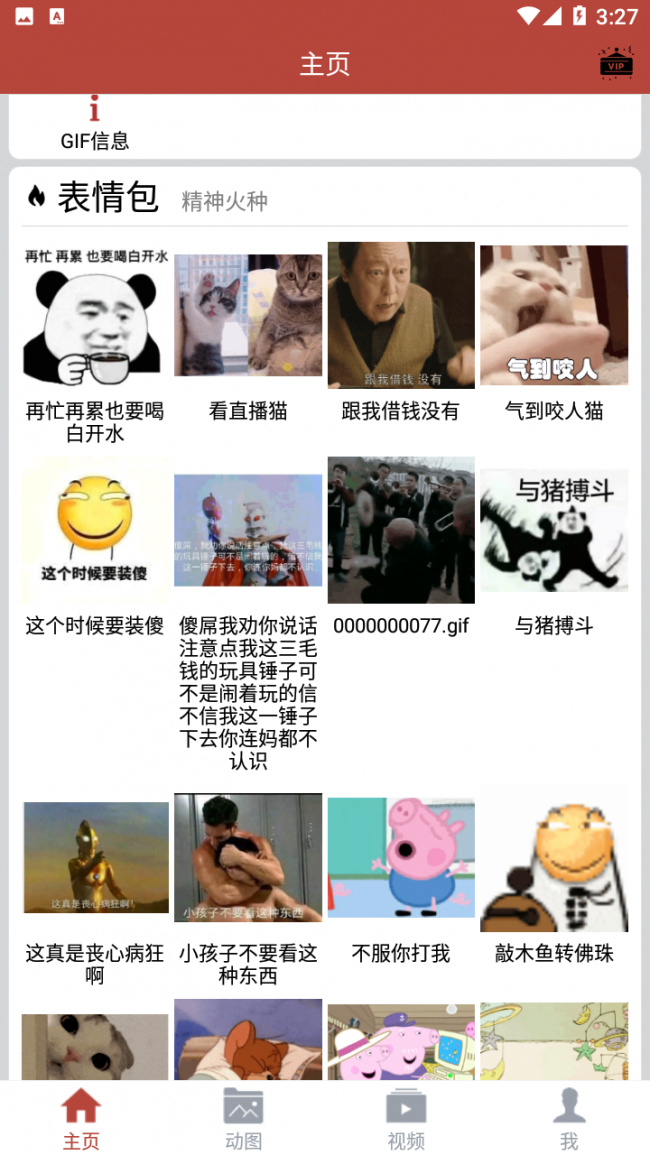Tap the 敲木鱼转佛珠 sticker
The width and height of the screenshot is (650, 1155).
(x=554, y=858)
